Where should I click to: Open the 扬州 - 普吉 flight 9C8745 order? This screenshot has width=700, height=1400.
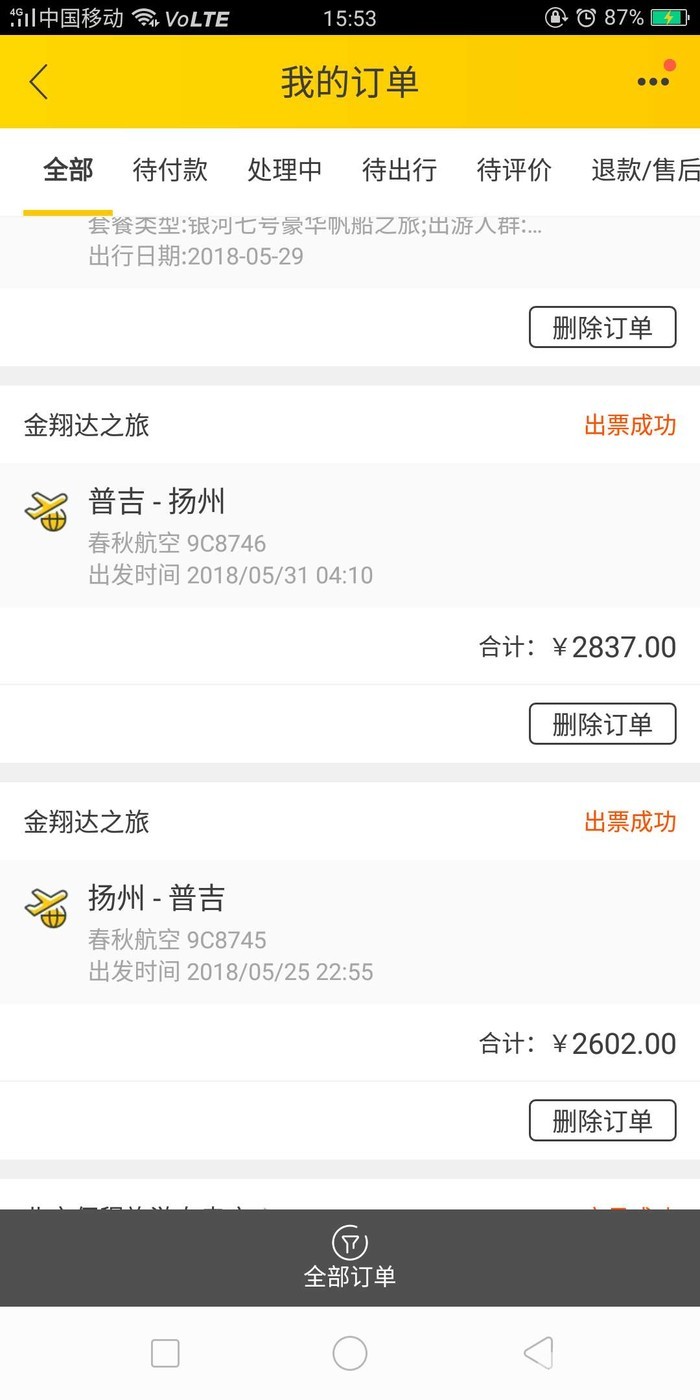tap(350, 932)
